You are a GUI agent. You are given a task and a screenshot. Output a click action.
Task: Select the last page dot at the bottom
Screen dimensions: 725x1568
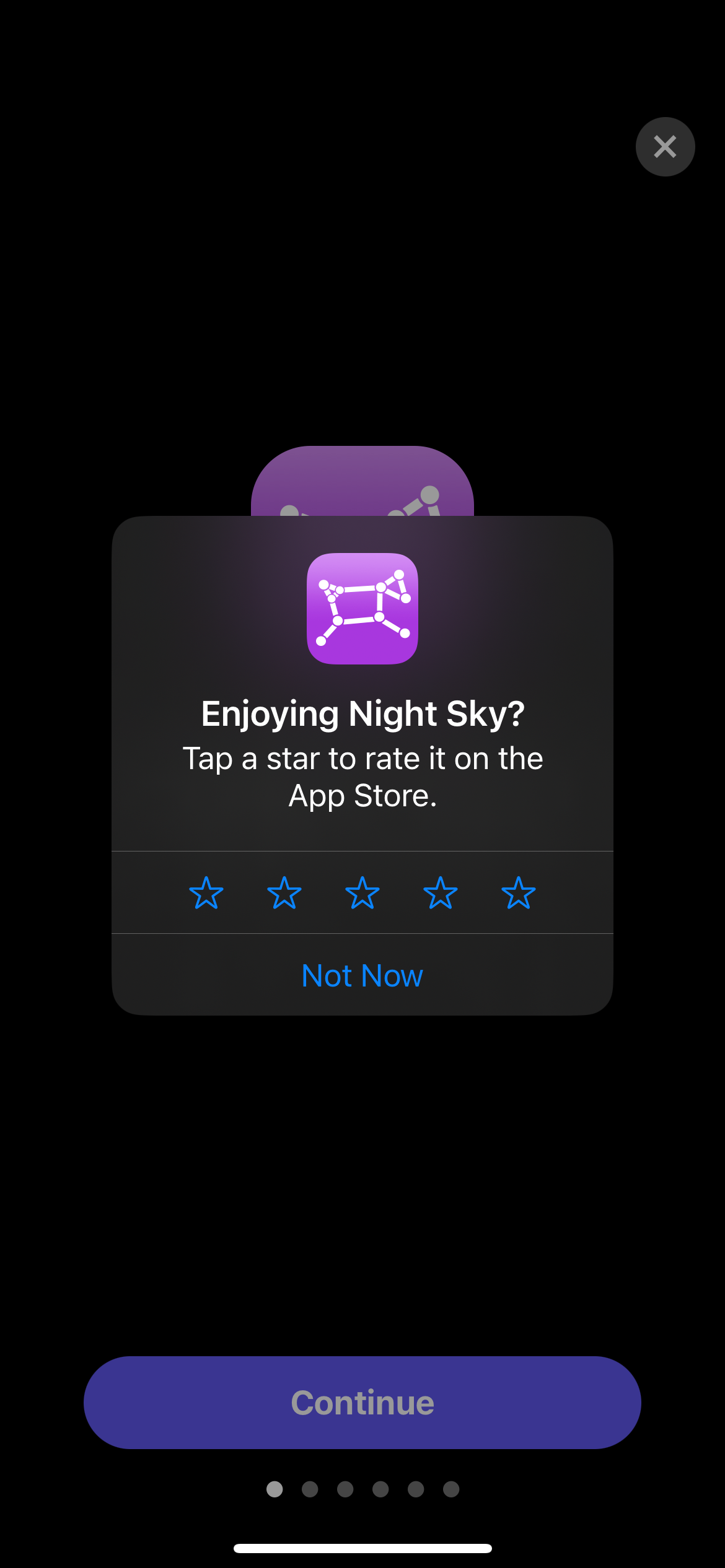[451, 1490]
